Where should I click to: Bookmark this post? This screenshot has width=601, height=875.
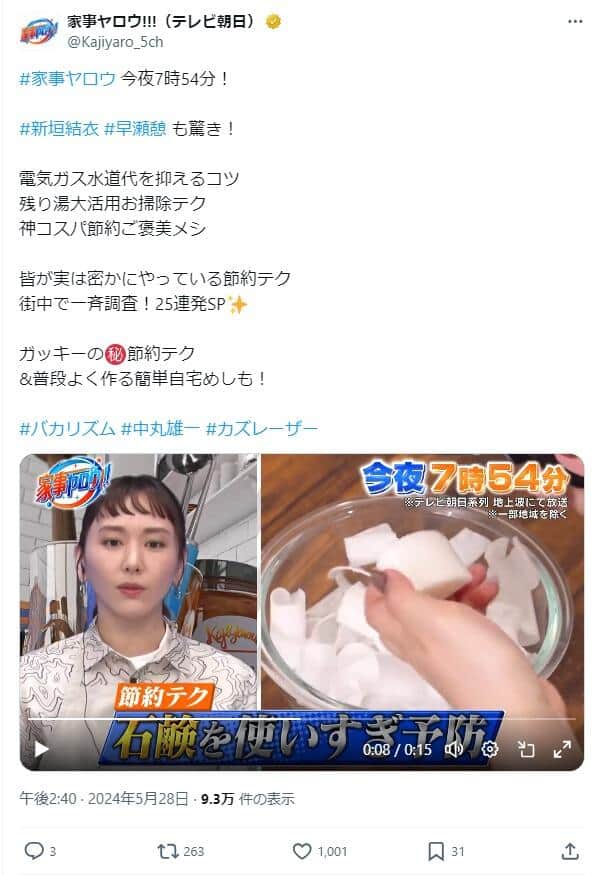tap(436, 851)
